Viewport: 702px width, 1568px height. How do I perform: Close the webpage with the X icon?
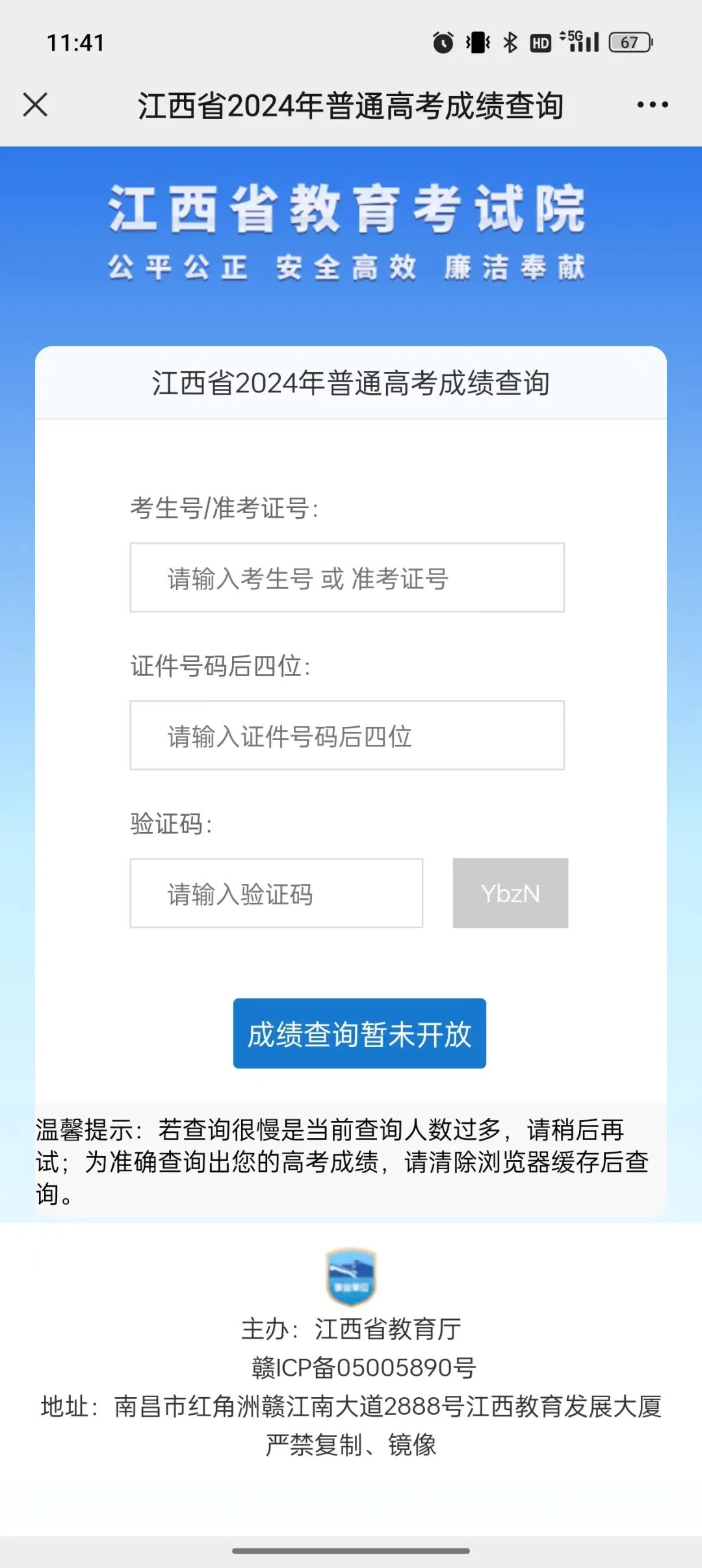click(35, 105)
